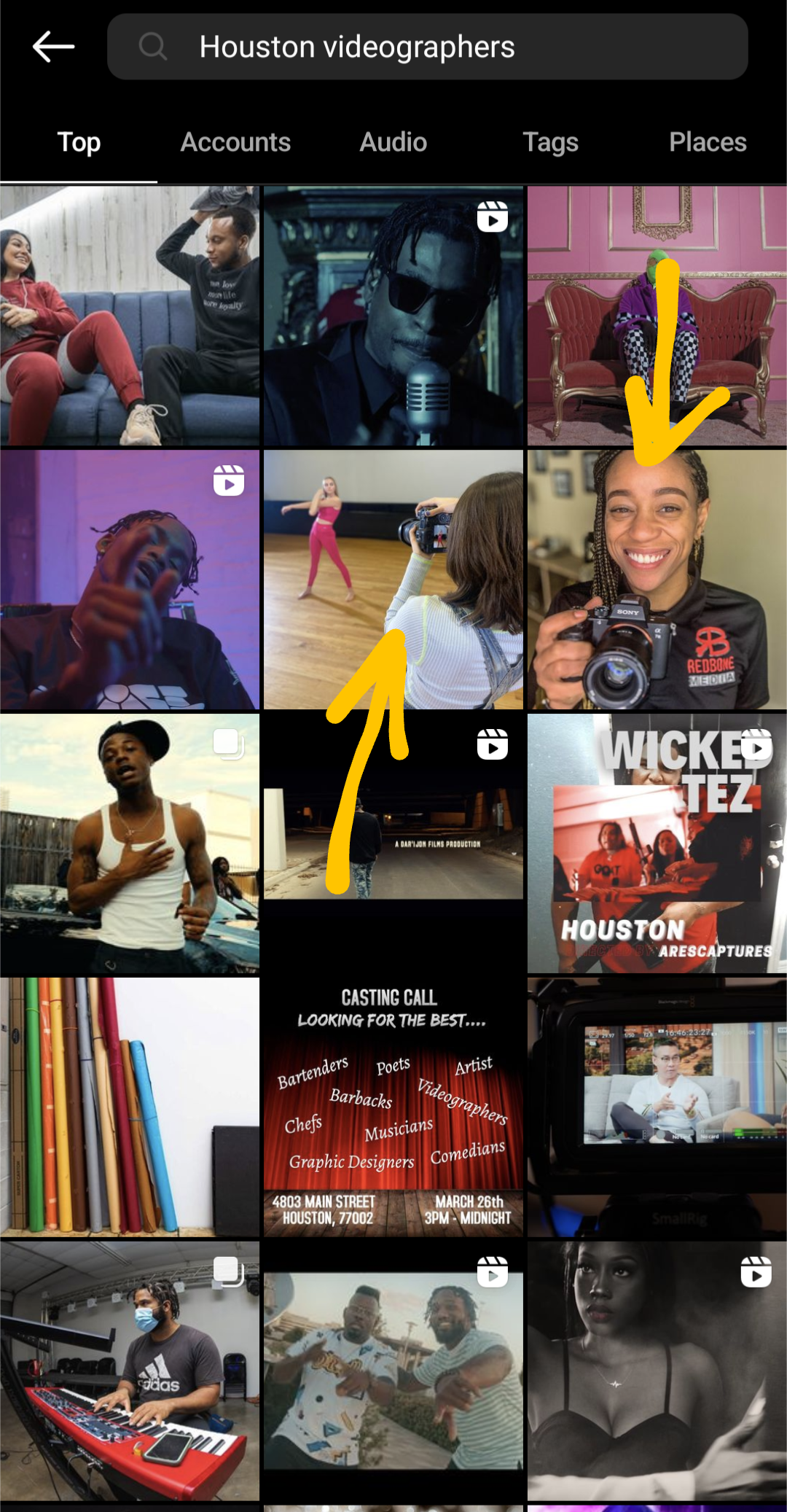Open the camera monitor interview post

pyautogui.click(x=657, y=1107)
